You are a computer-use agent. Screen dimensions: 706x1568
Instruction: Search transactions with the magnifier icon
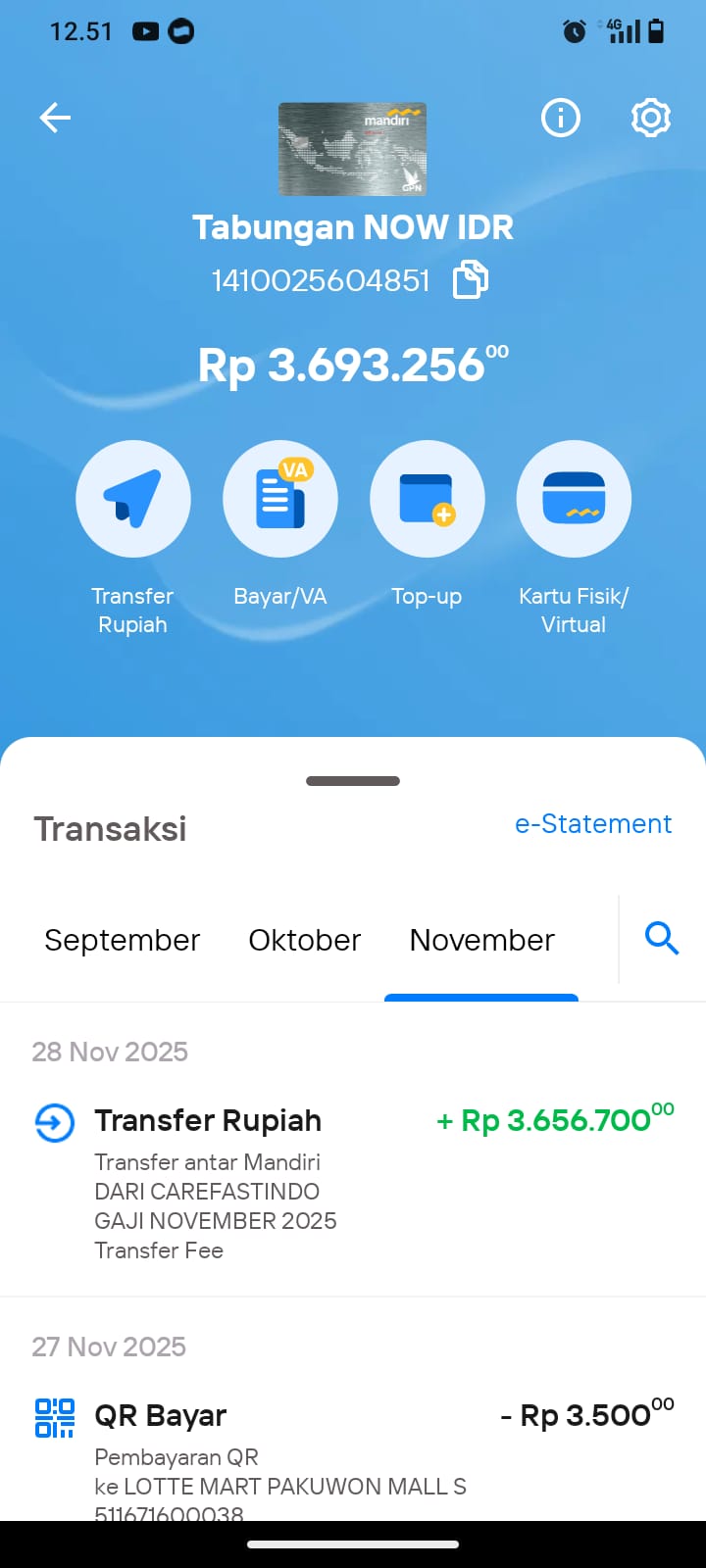click(662, 939)
